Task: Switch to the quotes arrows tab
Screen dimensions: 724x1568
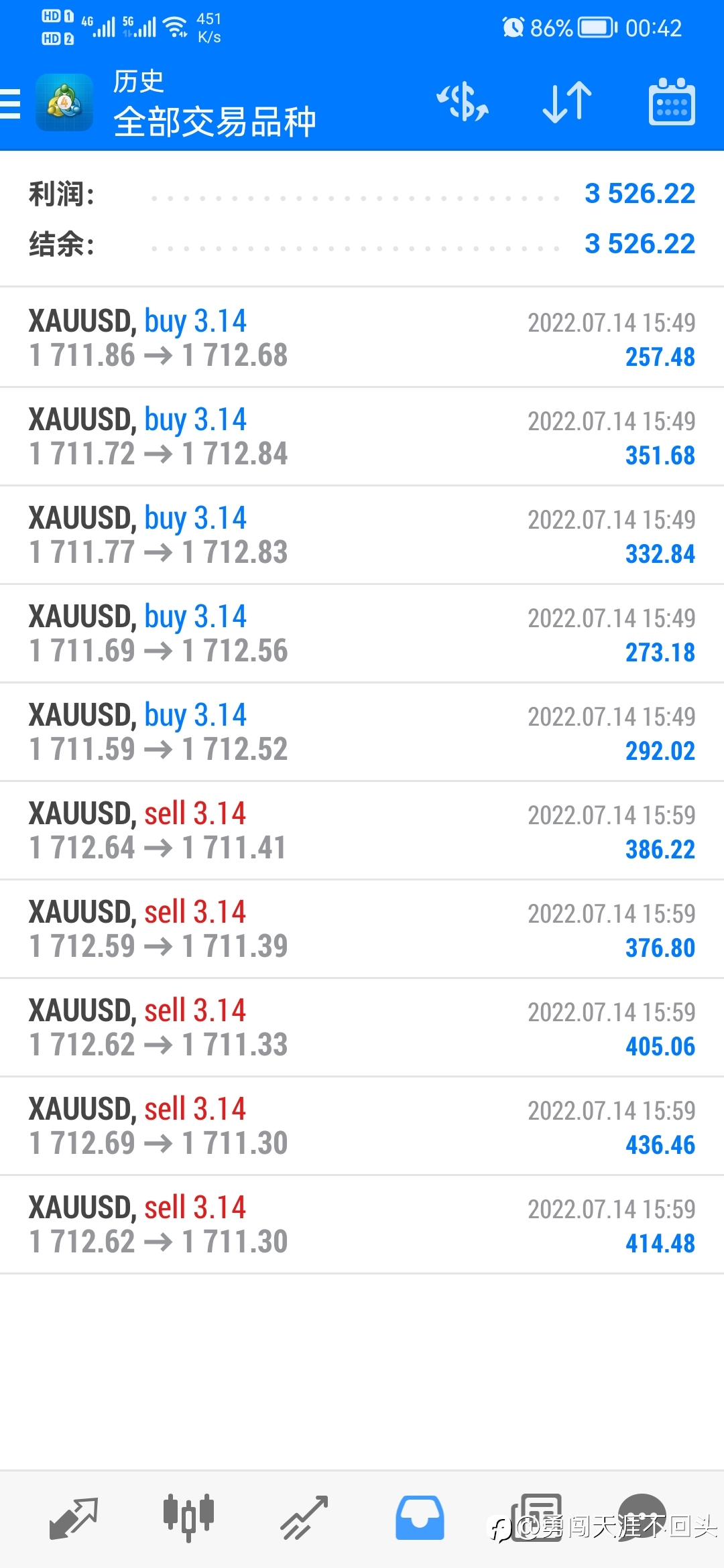Action: pyautogui.click(x=74, y=1518)
